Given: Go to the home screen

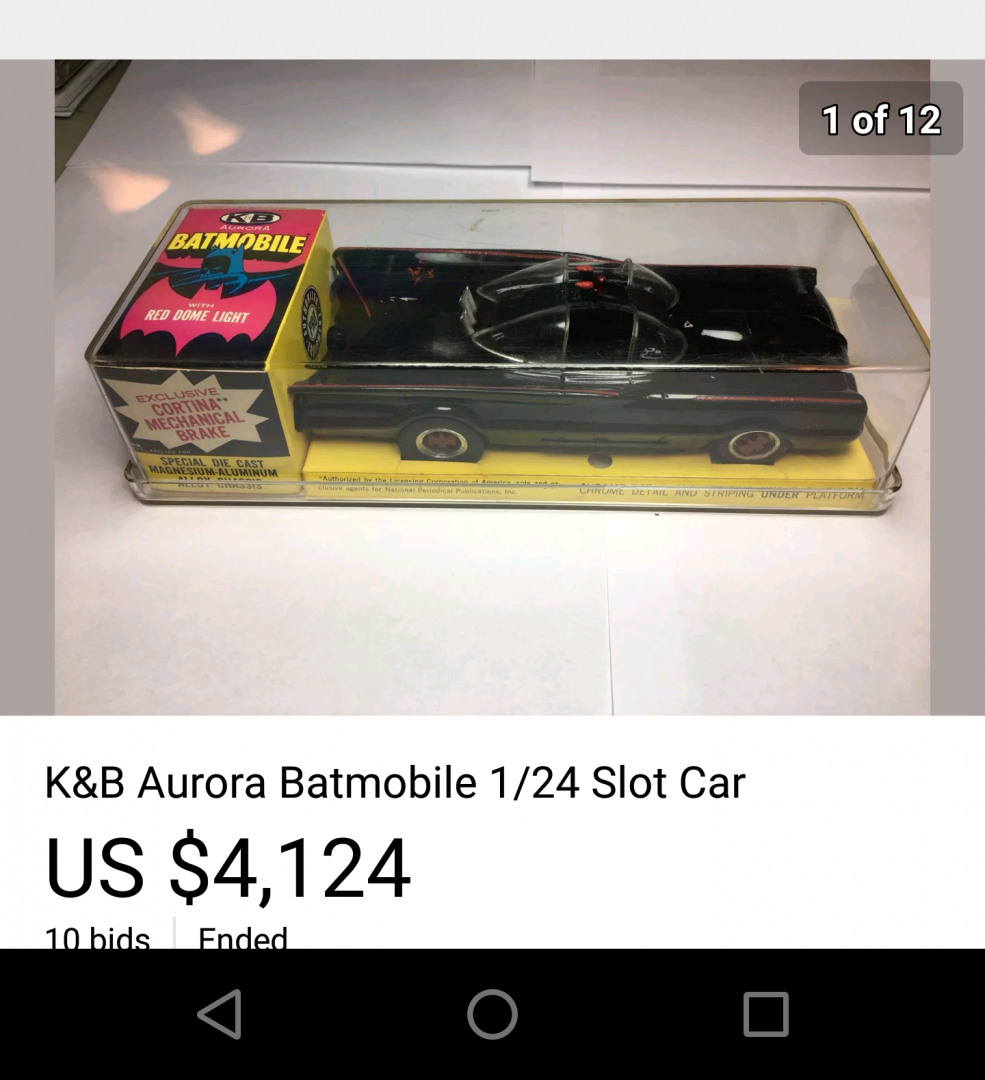Looking at the screenshot, I should click(x=492, y=1014).
